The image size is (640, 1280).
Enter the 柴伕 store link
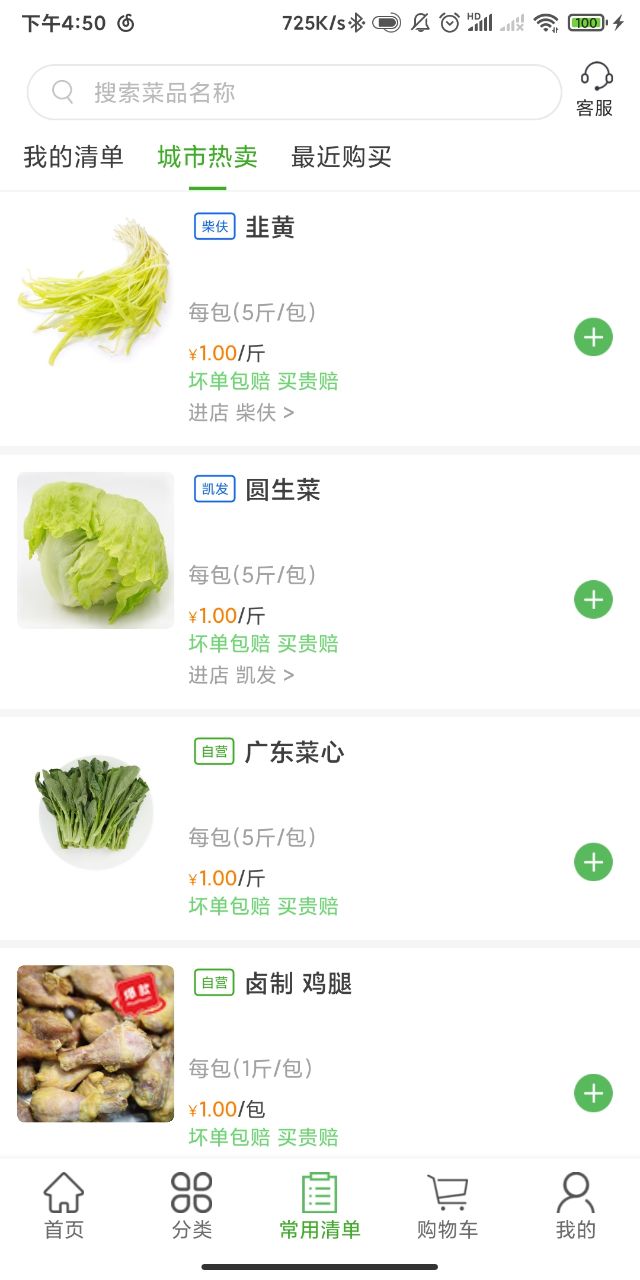[241, 412]
